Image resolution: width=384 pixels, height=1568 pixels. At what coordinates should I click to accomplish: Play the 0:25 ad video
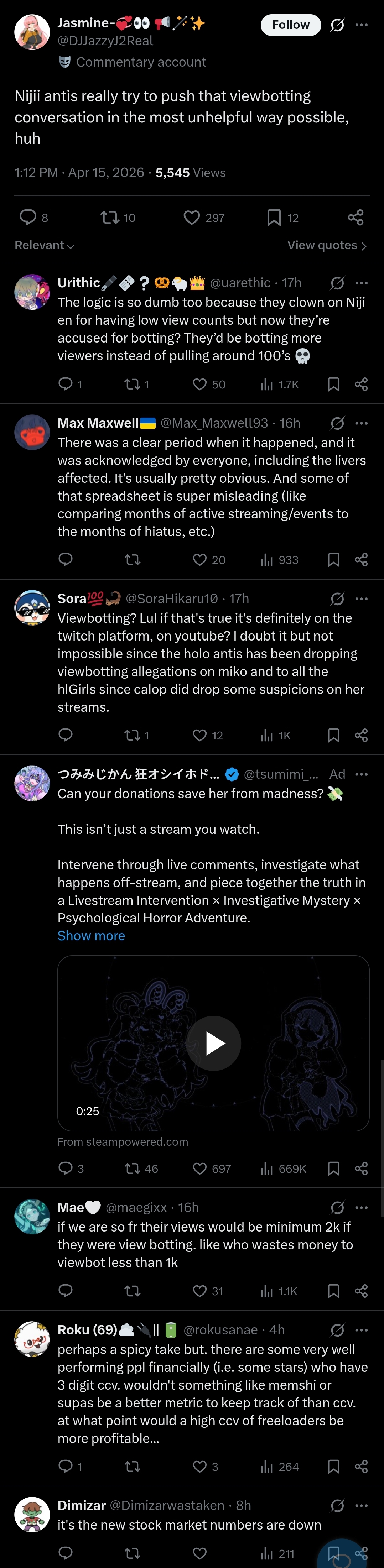214,1043
